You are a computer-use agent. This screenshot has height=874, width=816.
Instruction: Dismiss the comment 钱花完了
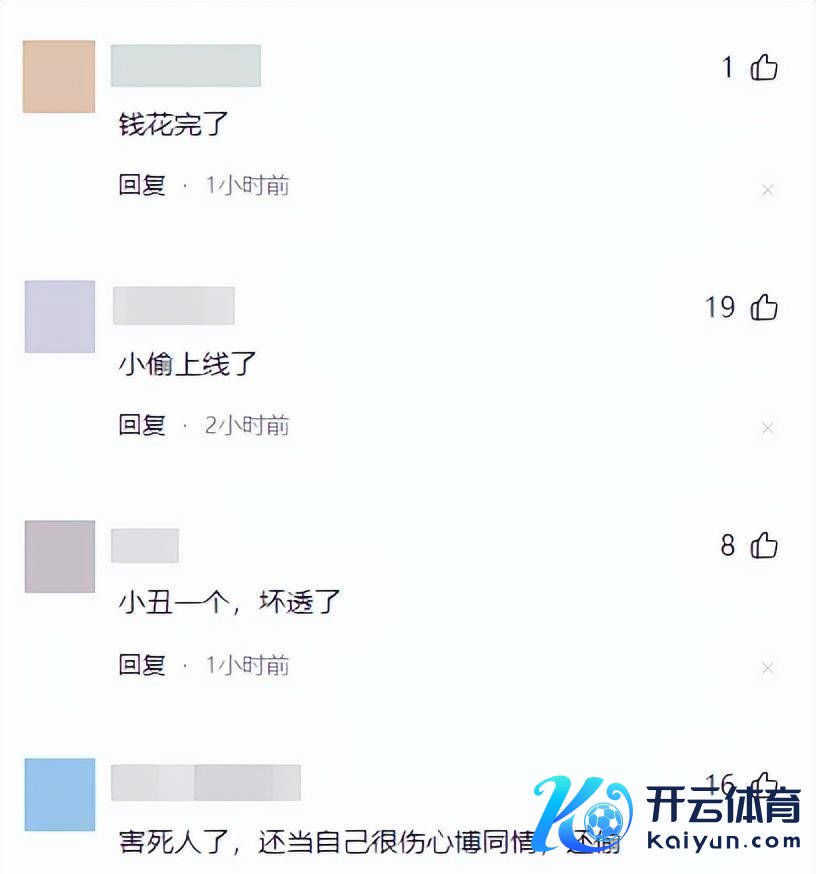(x=768, y=189)
